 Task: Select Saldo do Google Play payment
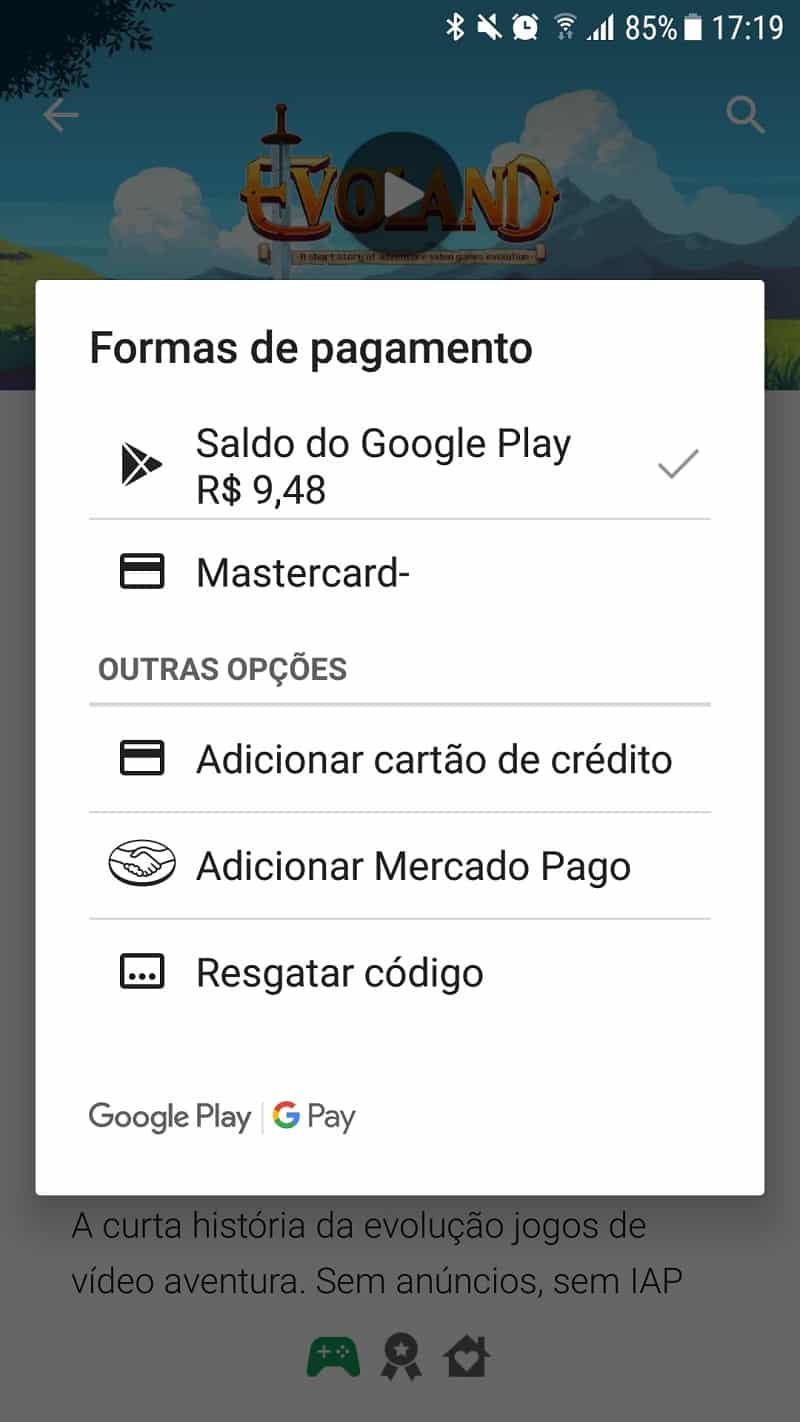(400, 466)
